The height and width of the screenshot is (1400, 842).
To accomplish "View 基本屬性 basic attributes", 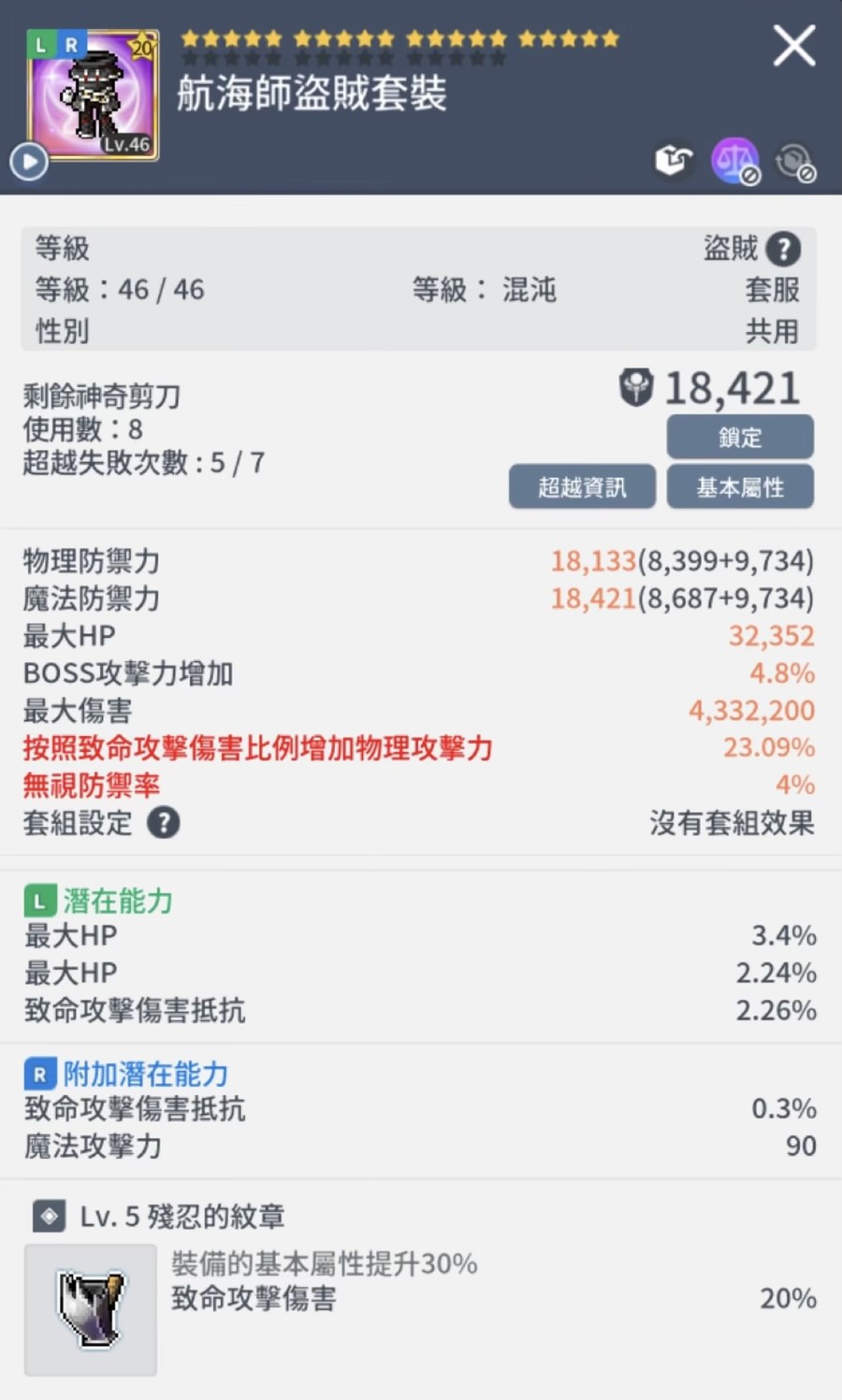I will [x=739, y=486].
